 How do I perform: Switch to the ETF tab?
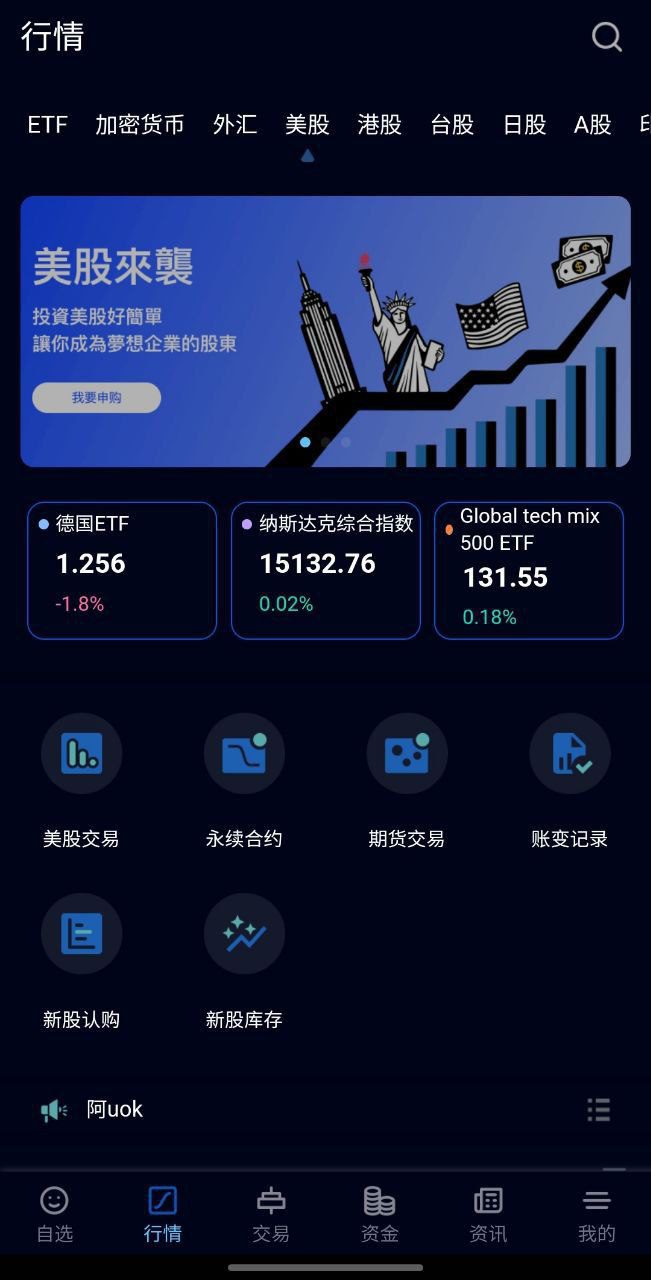pyautogui.click(x=47, y=125)
